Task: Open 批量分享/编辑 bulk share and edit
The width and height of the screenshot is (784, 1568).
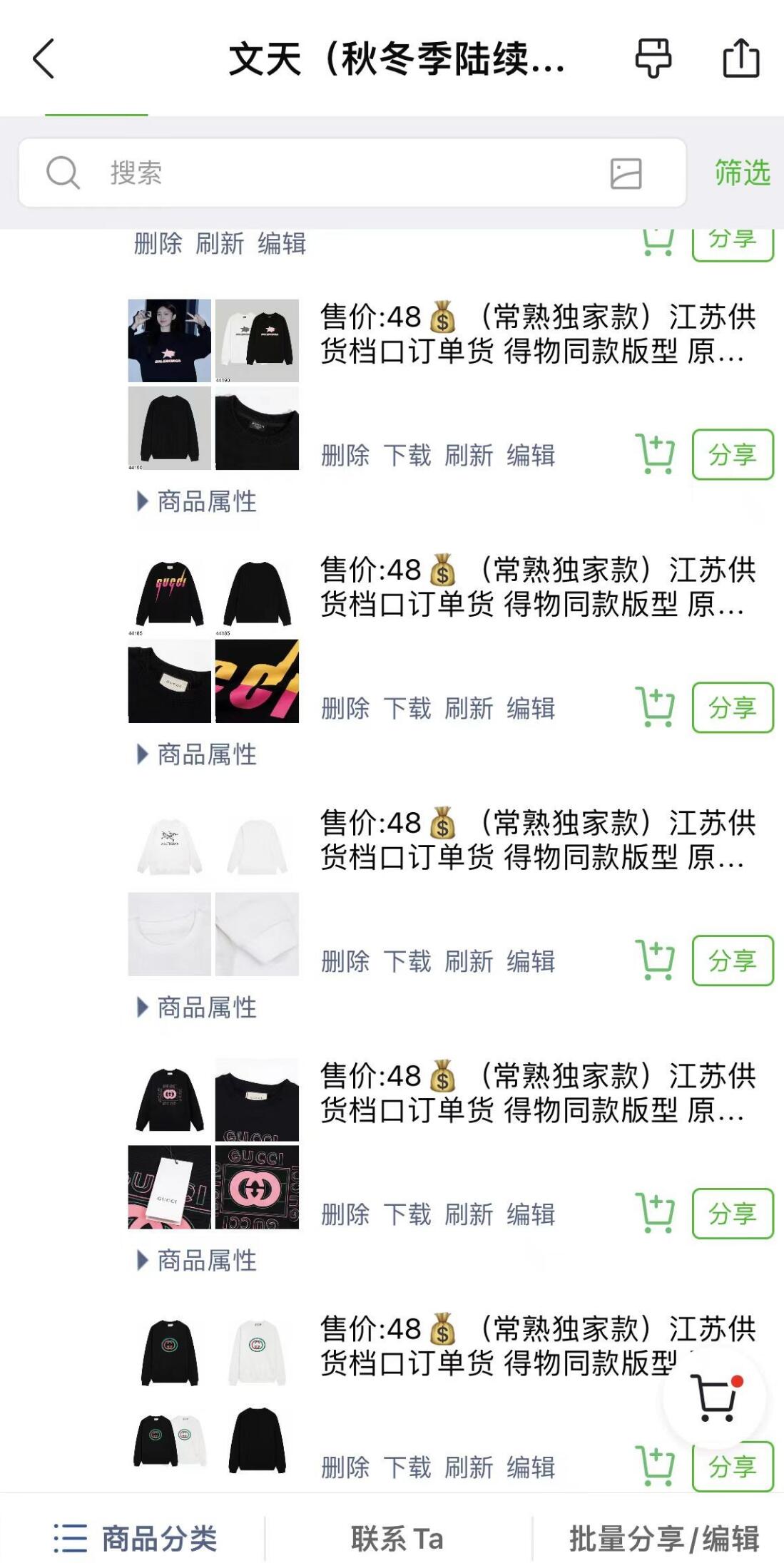Action: click(x=663, y=1538)
